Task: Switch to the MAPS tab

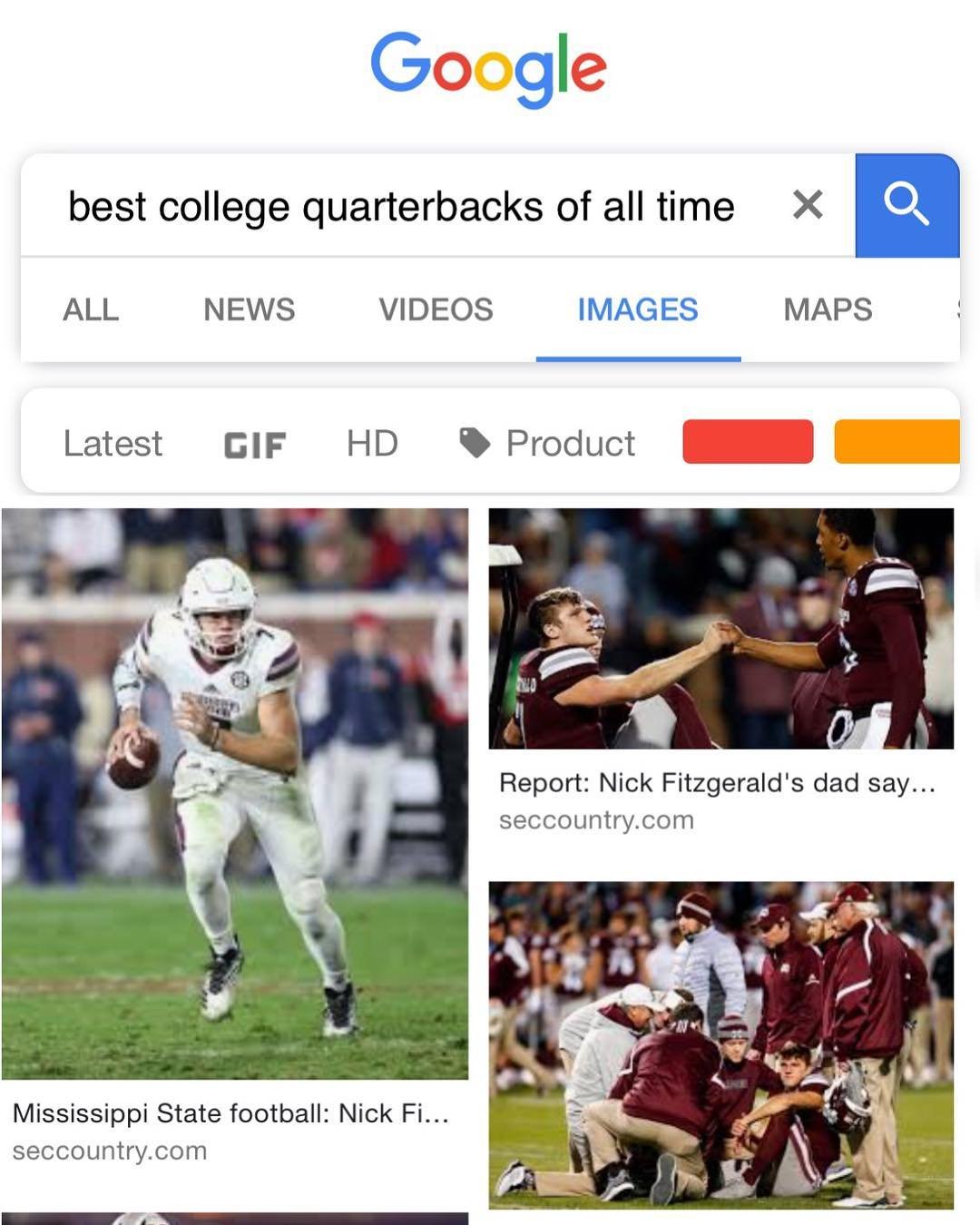Action: 828,309
